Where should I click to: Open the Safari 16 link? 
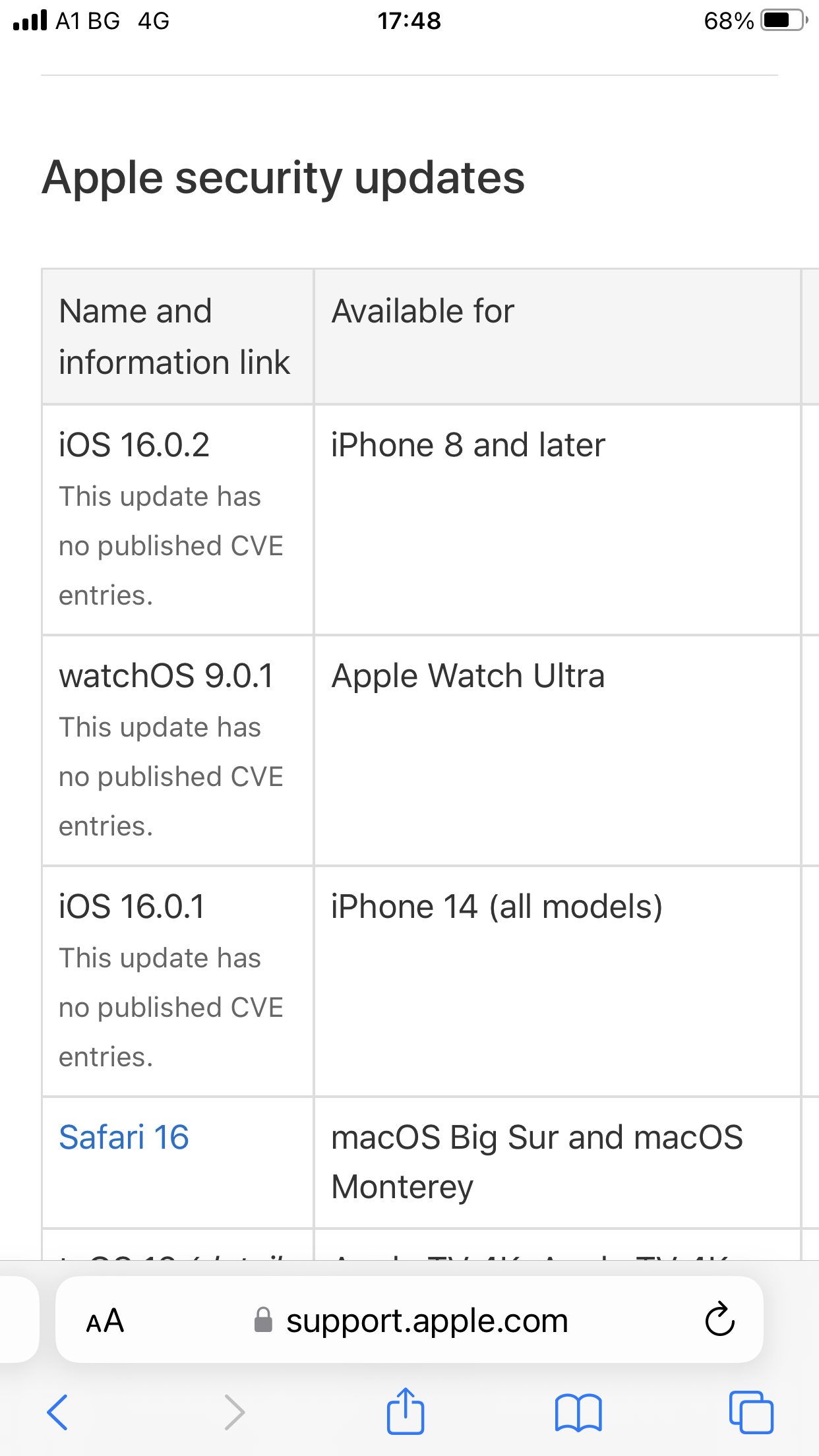click(x=124, y=1137)
